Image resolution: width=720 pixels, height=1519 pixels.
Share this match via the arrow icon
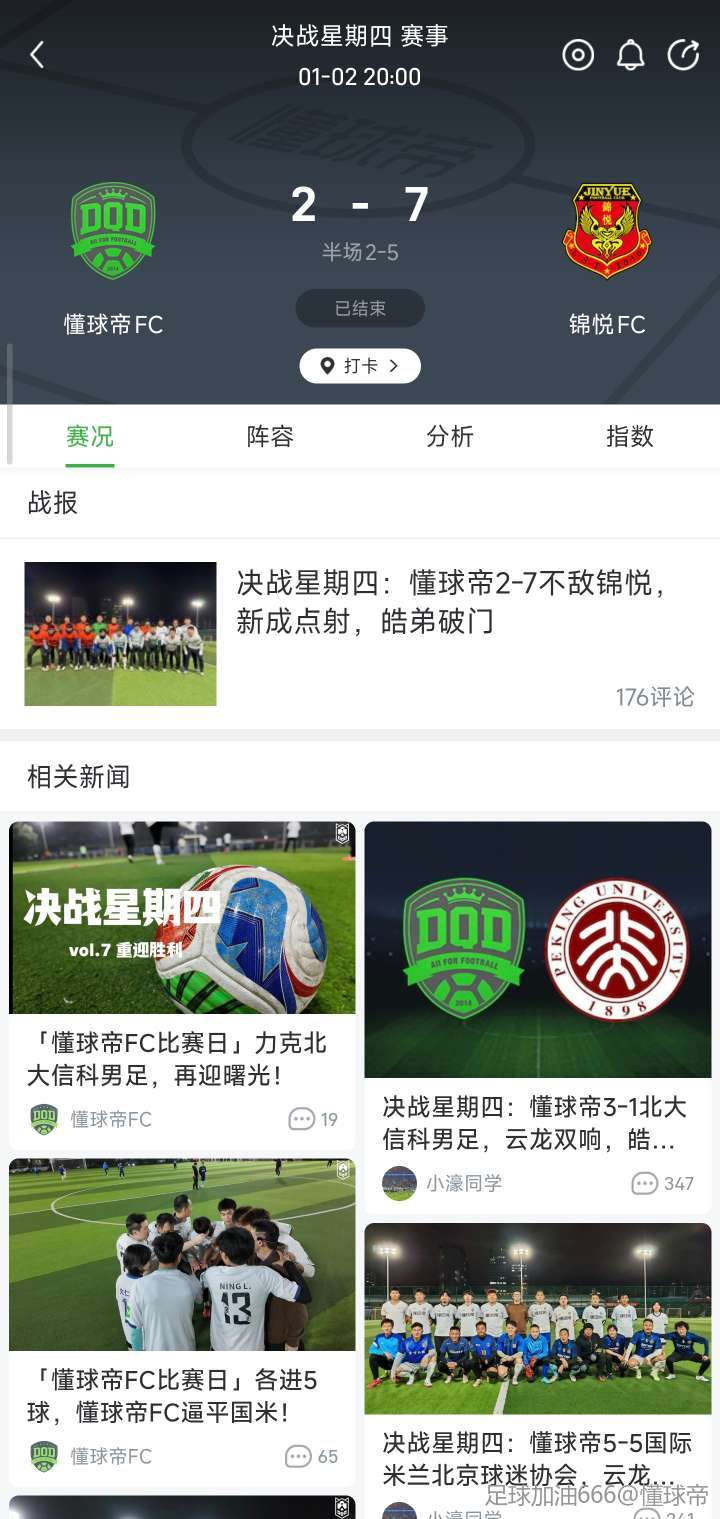point(683,55)
